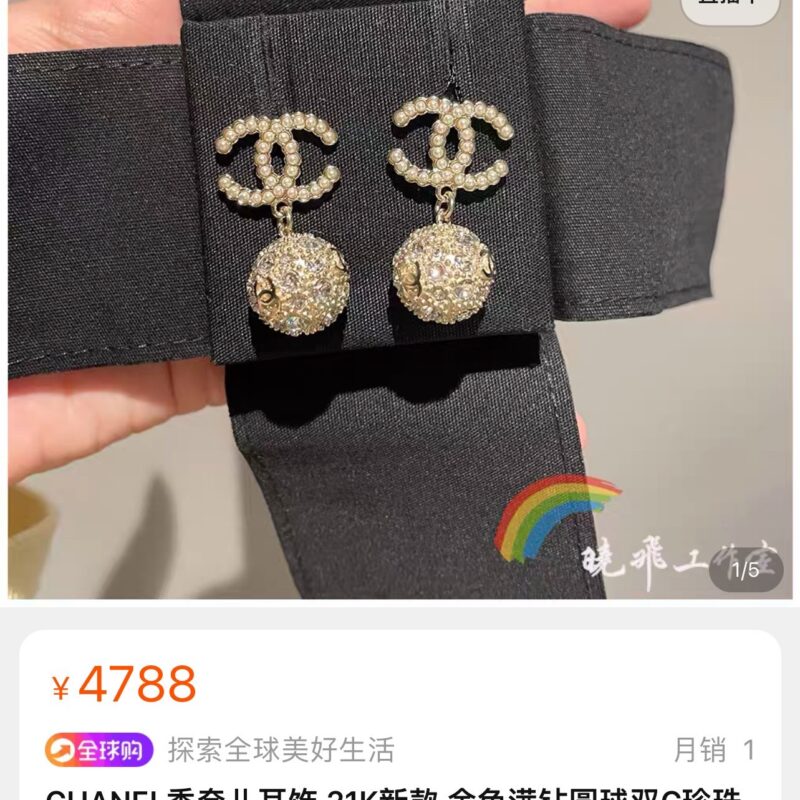The image size is (800, 800).
Task: Open the 全球购 badge info
Action: [99, 749]
